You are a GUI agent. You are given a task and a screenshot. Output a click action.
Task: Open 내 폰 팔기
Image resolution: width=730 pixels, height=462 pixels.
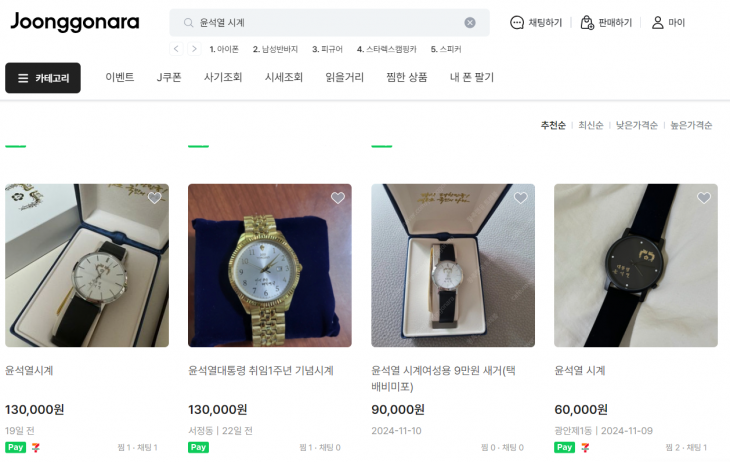tap(472, 77)
